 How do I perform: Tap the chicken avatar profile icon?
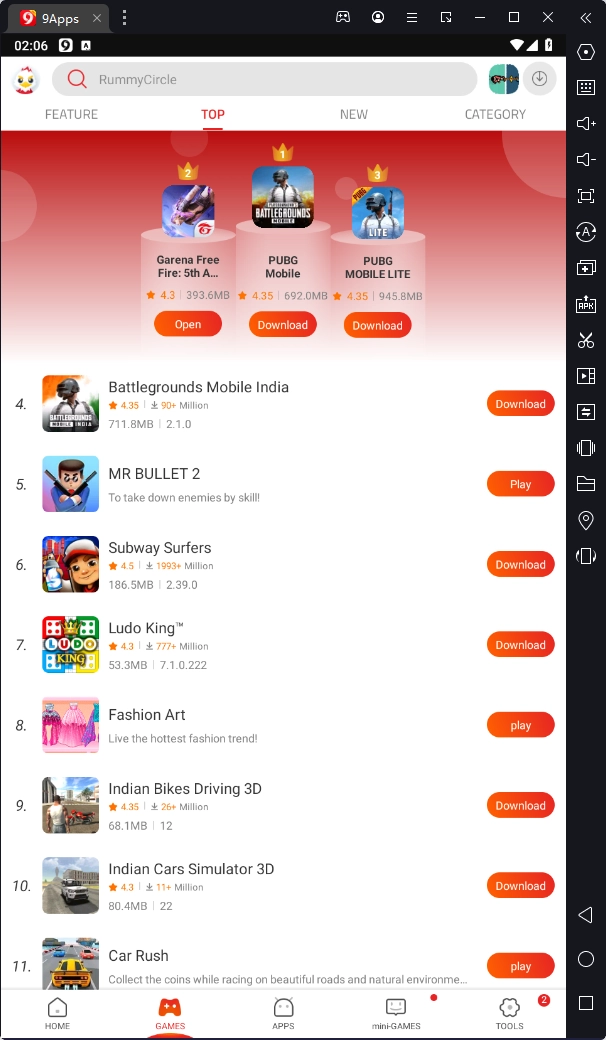pyautogui.click(x=26, y=80)
